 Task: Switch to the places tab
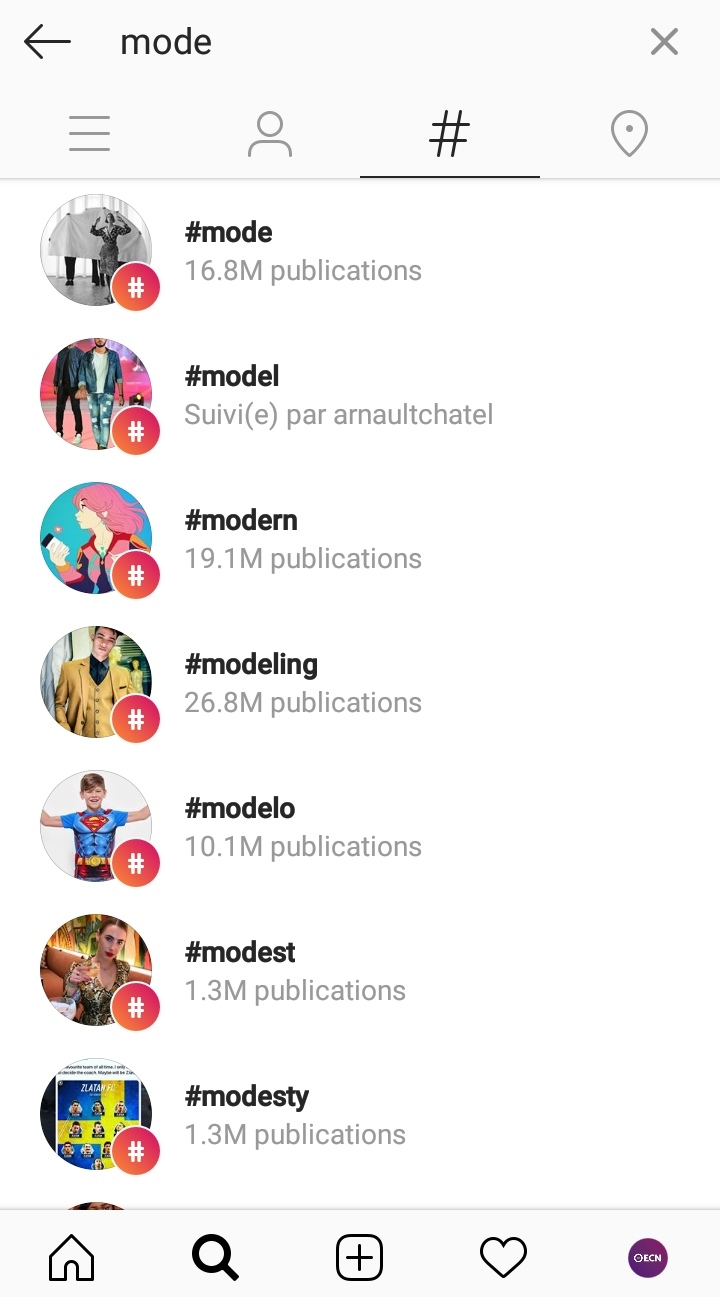pos(629,134)
